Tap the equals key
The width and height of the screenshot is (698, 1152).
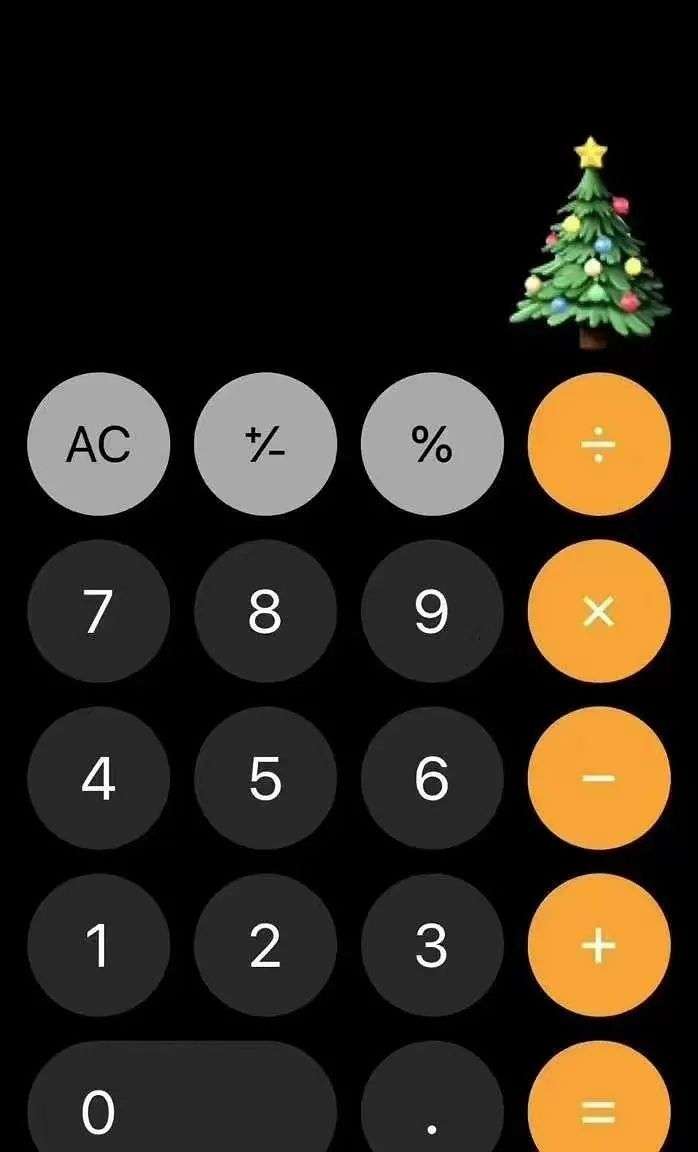pos(599,1105)
